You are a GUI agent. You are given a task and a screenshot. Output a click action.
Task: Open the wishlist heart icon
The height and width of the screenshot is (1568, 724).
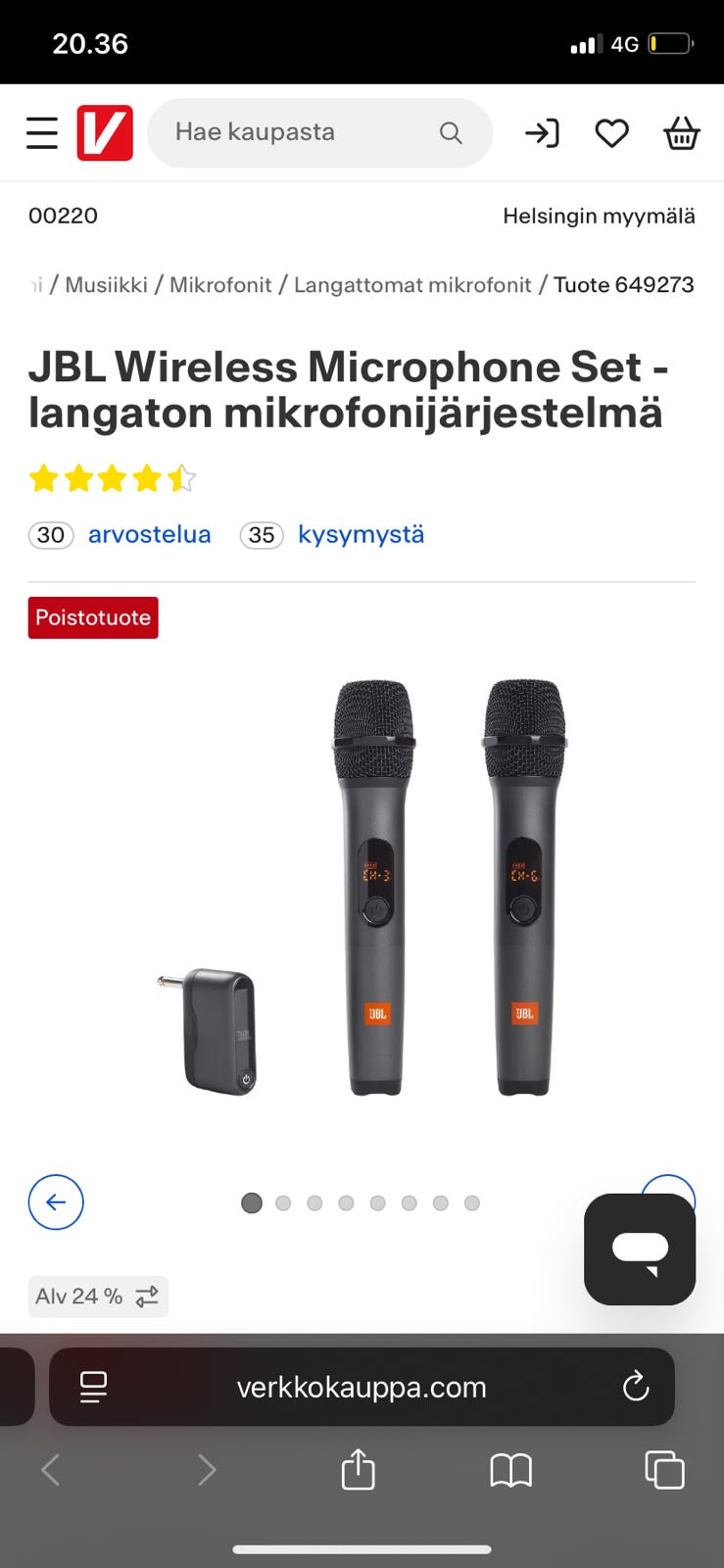(610, 132)
